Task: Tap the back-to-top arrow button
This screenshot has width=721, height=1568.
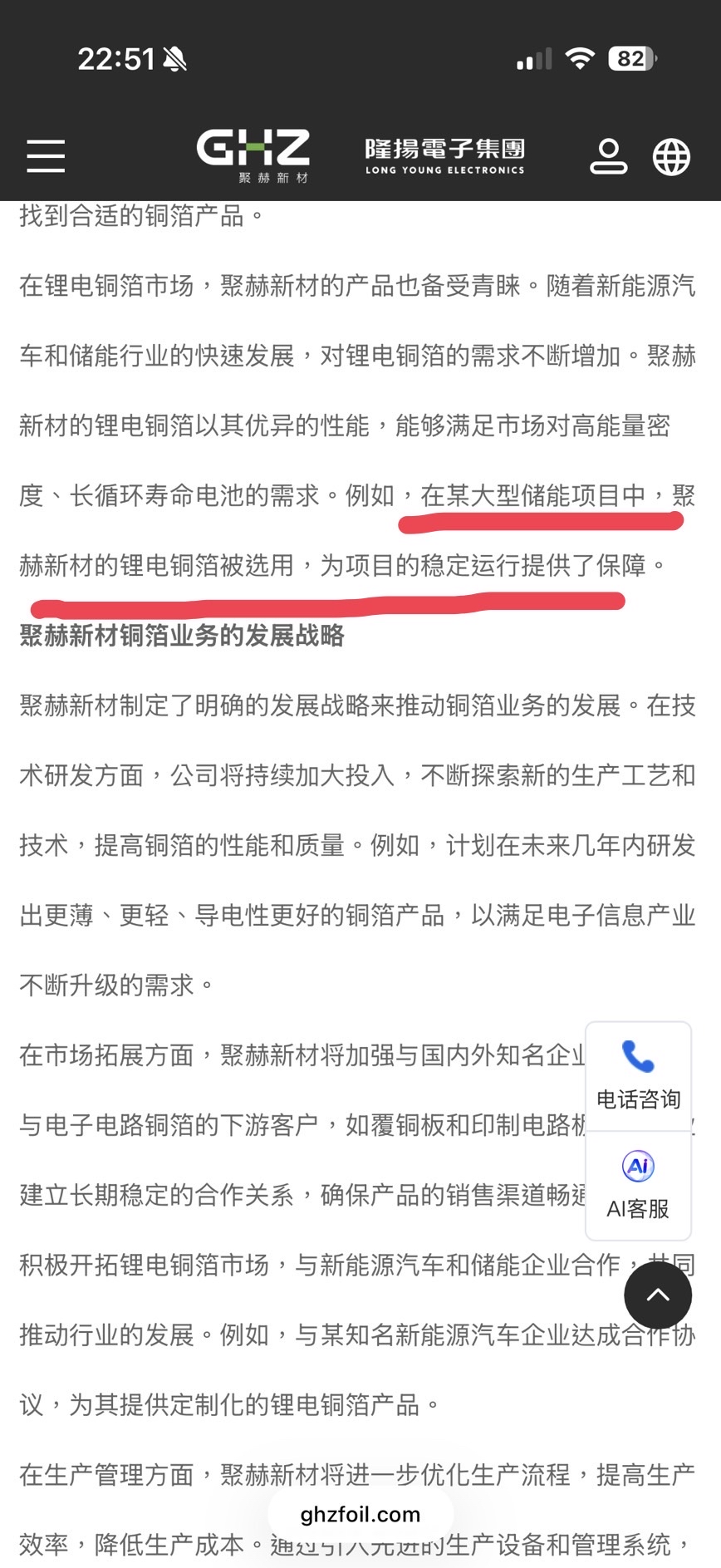Action: click(658, 1295)
